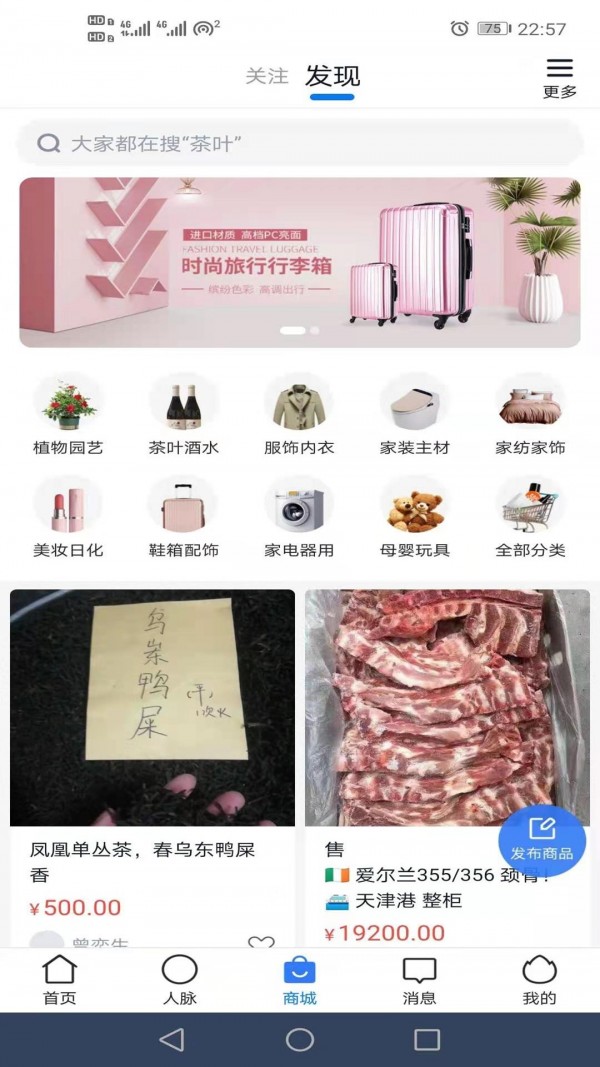The image size is (600, 1067).
Task: Tap 发布商品 floating button
Action: (x=542, y=838)
